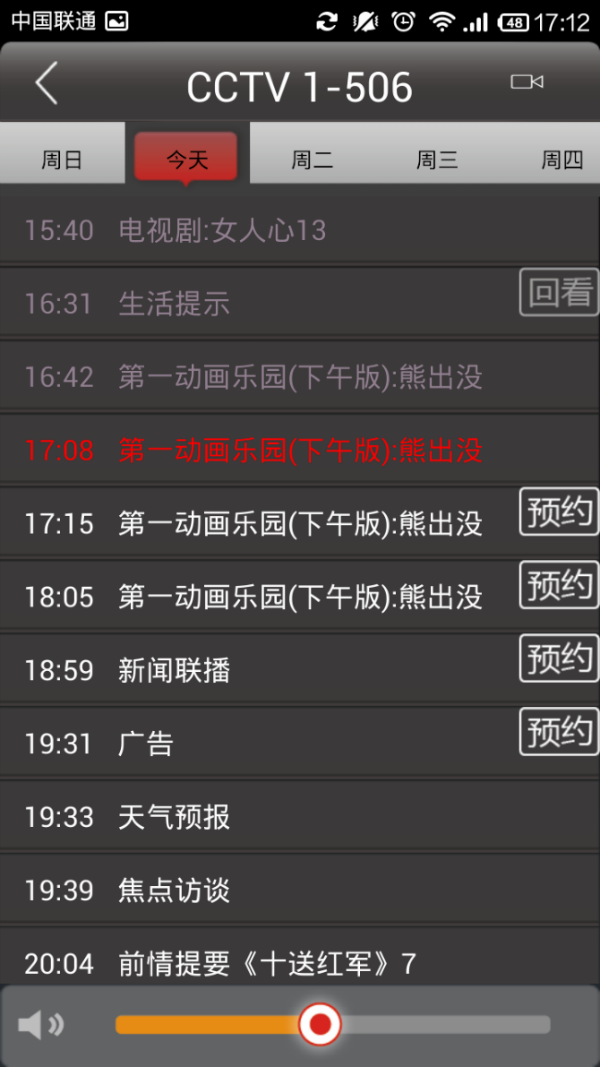Reserve the 18:05 program with 预约
The image size is (600, 1067).
click(559, 585)
